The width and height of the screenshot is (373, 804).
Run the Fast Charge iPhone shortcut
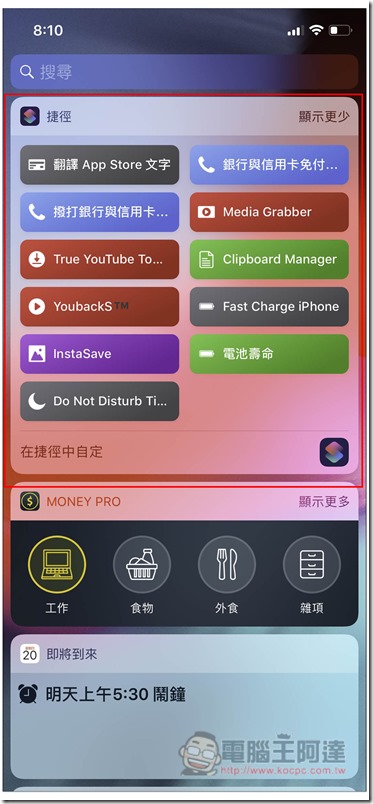coord(269,307)
